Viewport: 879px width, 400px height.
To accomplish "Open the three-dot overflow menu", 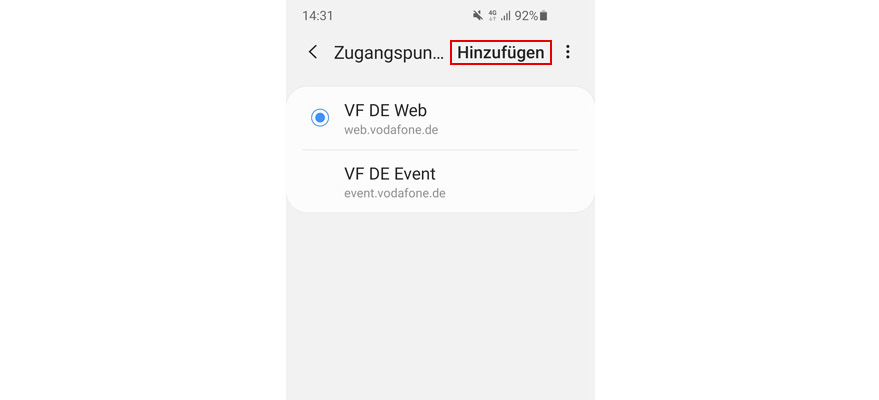I will click(x=568, y=52).
